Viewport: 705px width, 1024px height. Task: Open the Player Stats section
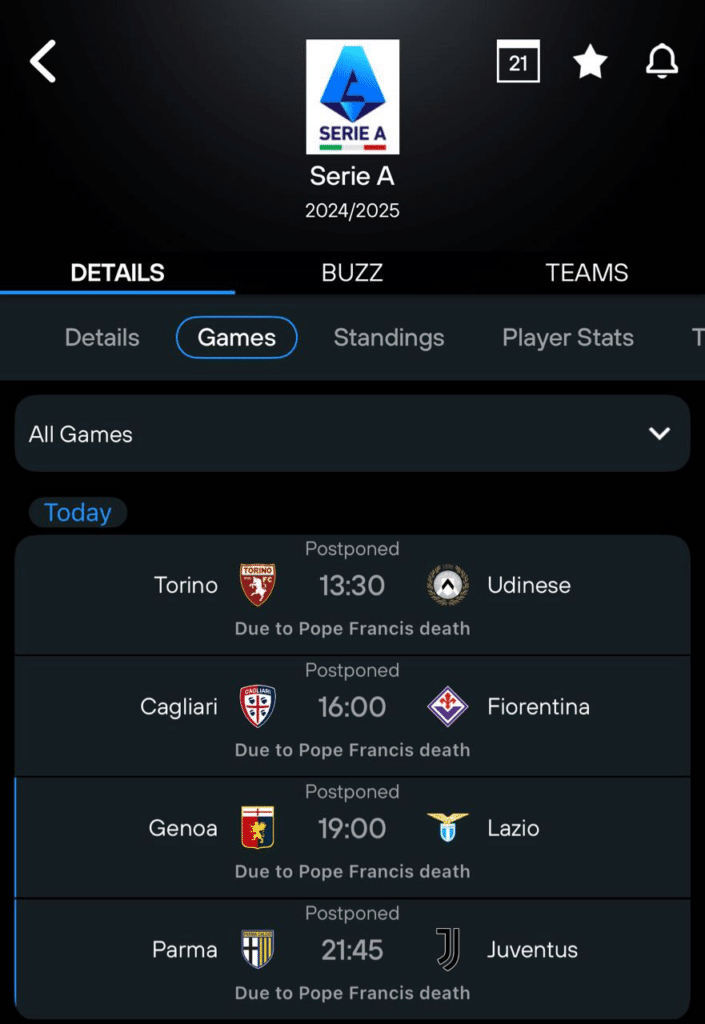click(568, 338)
